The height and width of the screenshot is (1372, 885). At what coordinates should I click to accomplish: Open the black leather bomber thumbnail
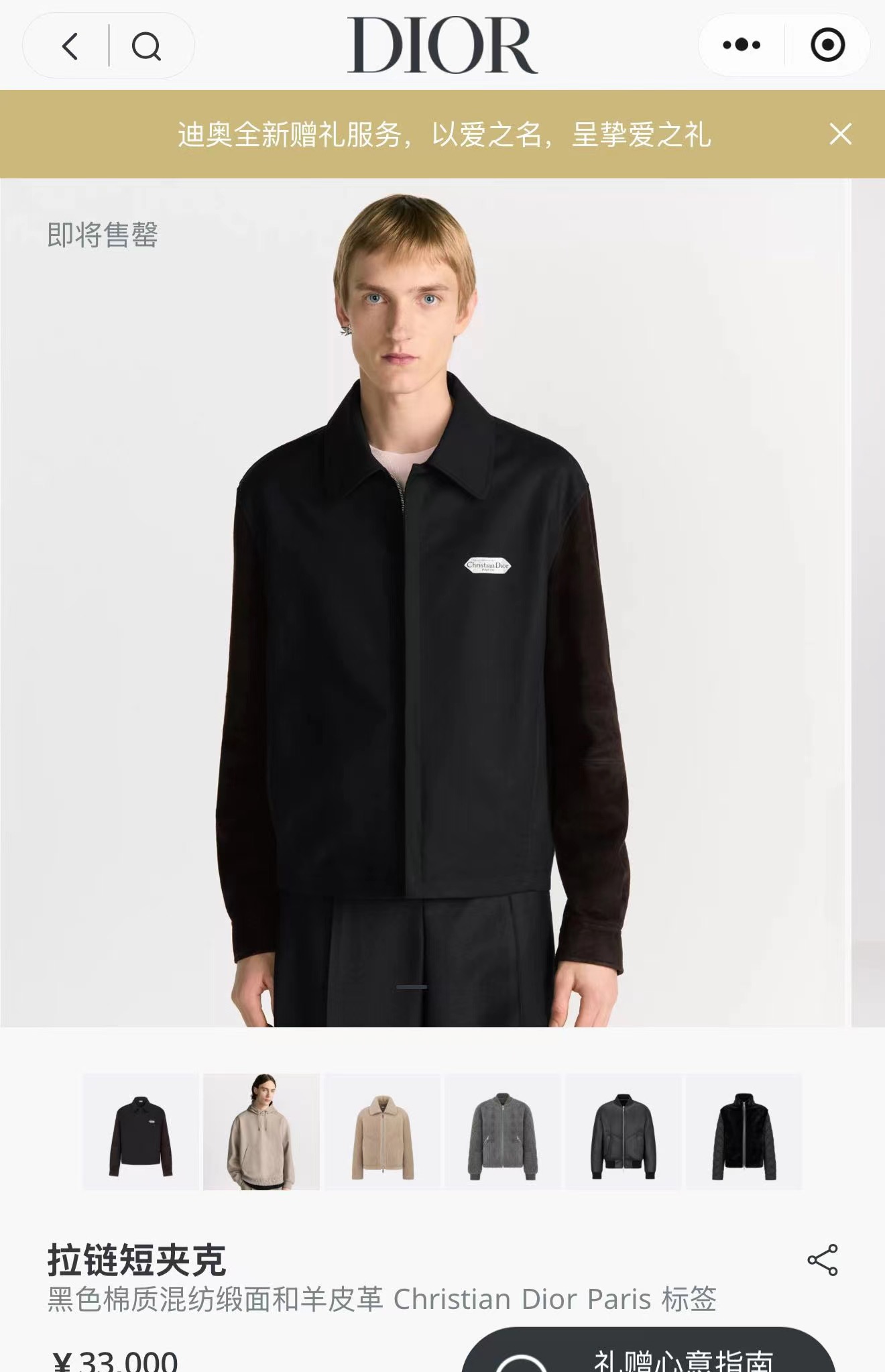coord(624,1132)
